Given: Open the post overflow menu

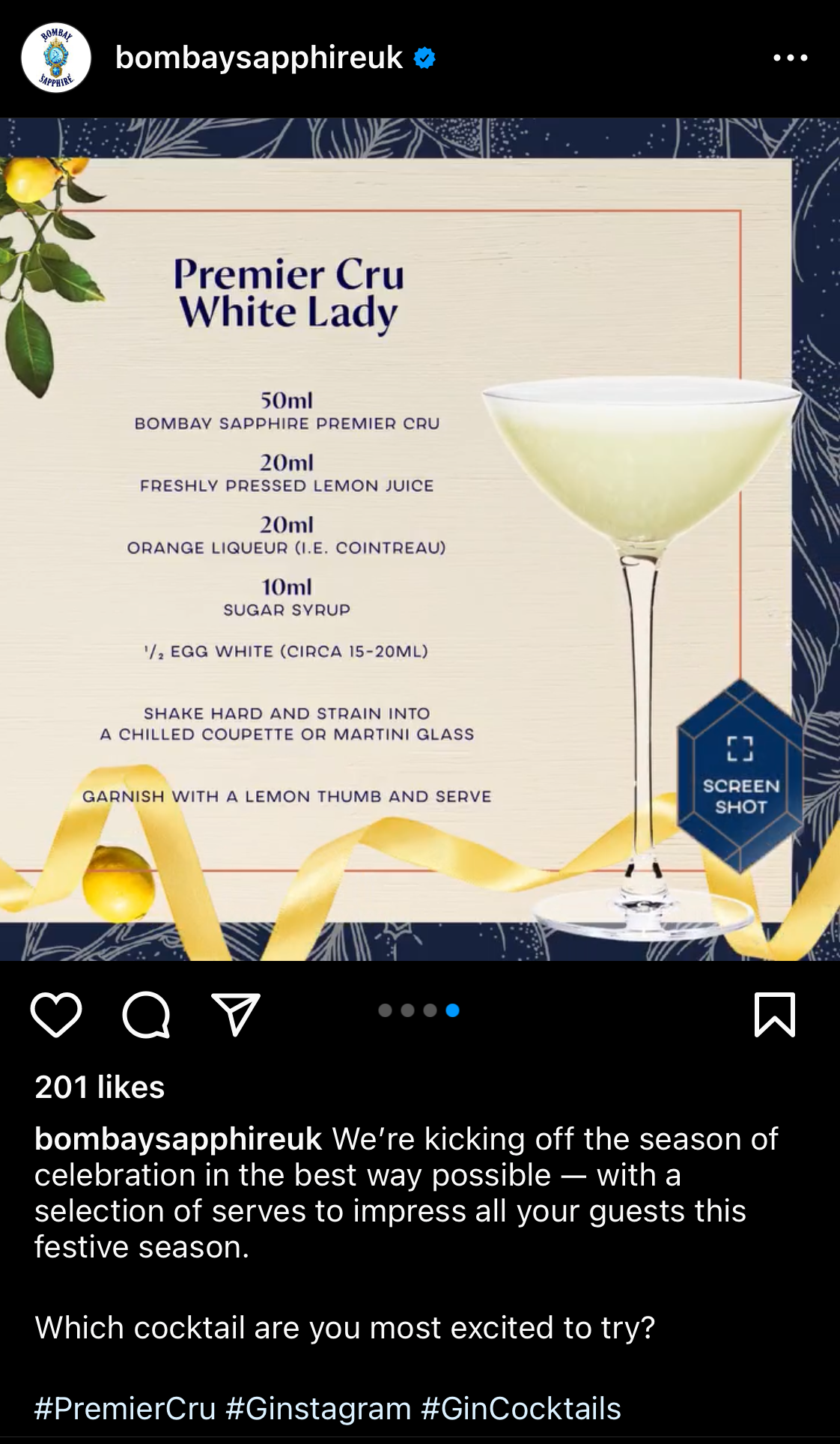Looking at the screenshot, I should [x=790, y=58].
